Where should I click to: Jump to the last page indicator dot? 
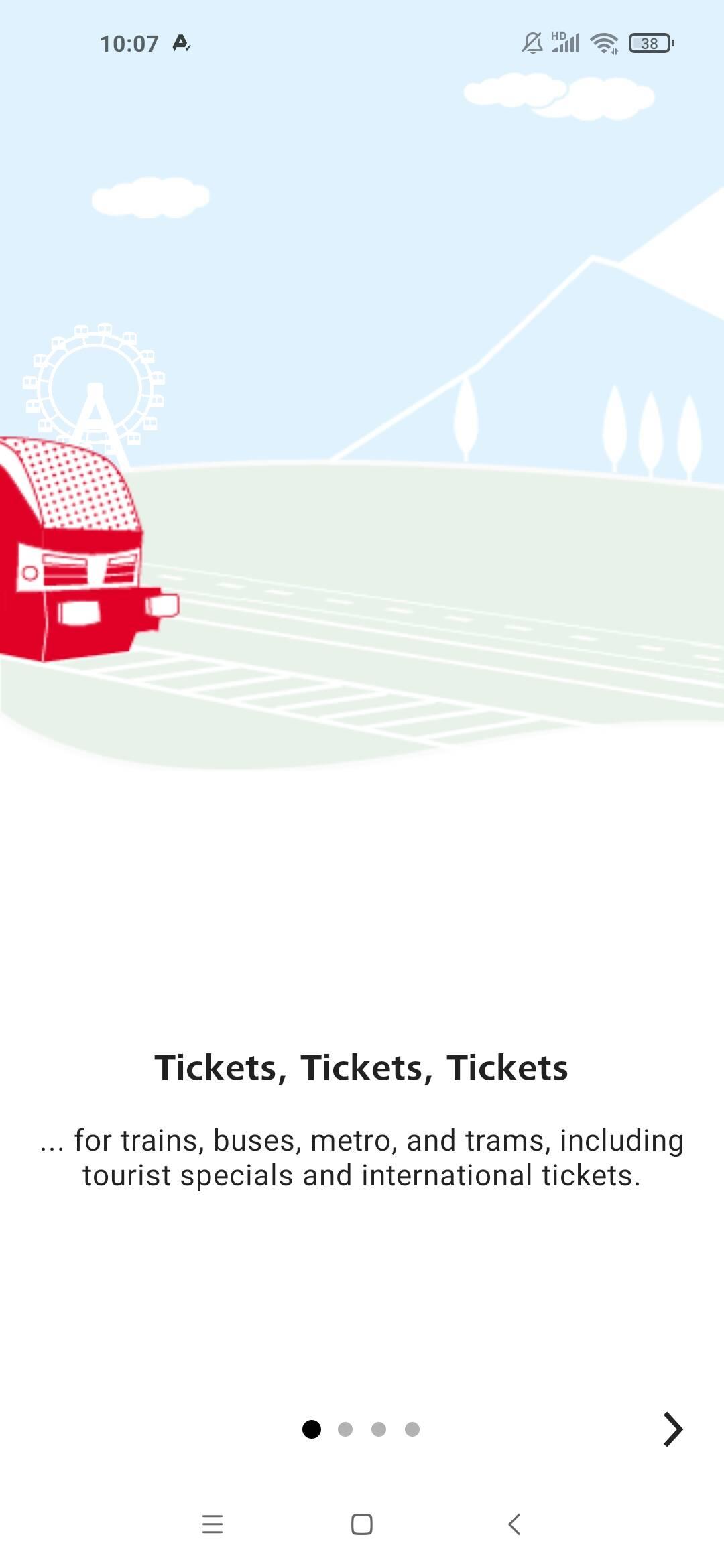(x=412, y=1429)
